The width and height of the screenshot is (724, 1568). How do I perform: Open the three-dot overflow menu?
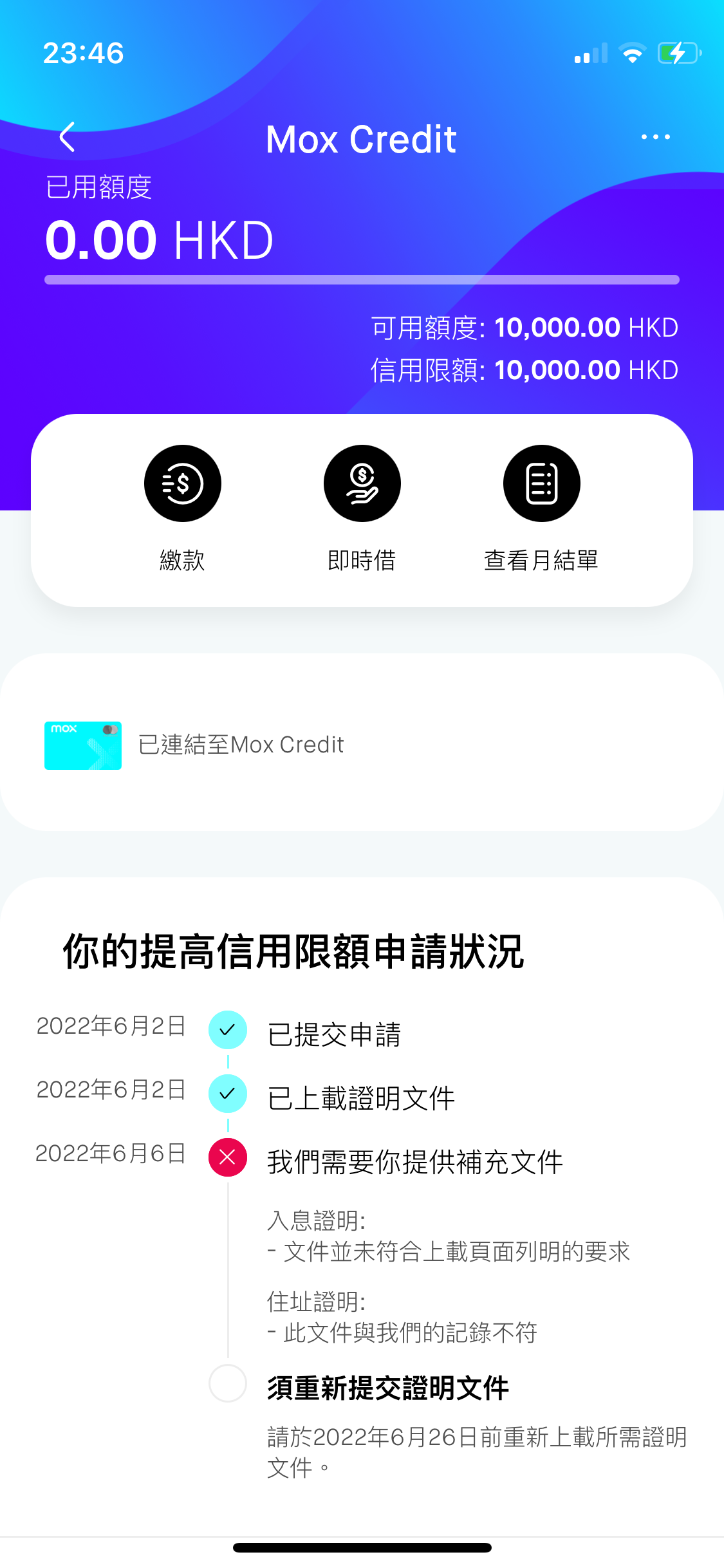point(655,137)
